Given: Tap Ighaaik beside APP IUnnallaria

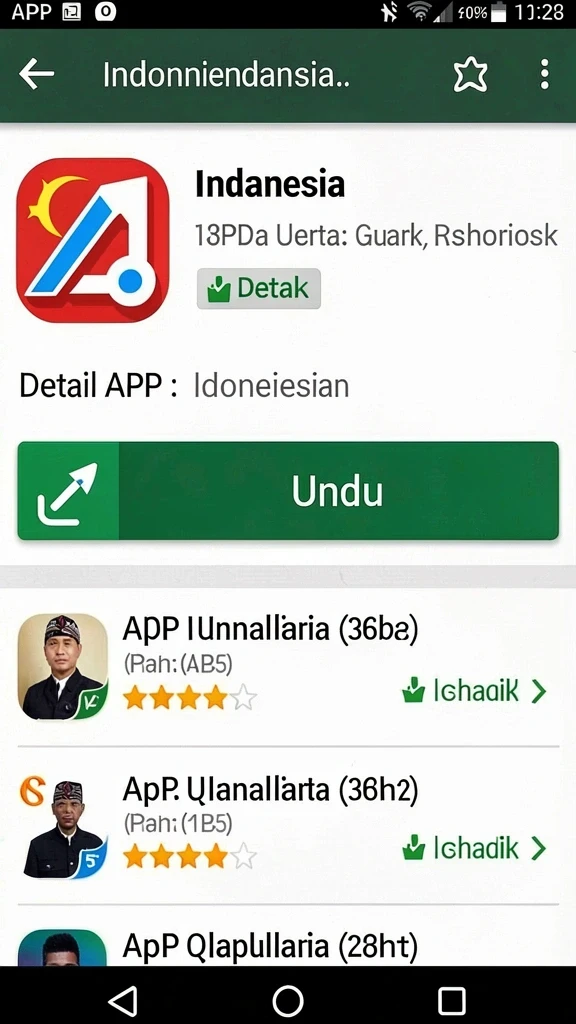Looking at the screenshot, I should click(474, 691).
